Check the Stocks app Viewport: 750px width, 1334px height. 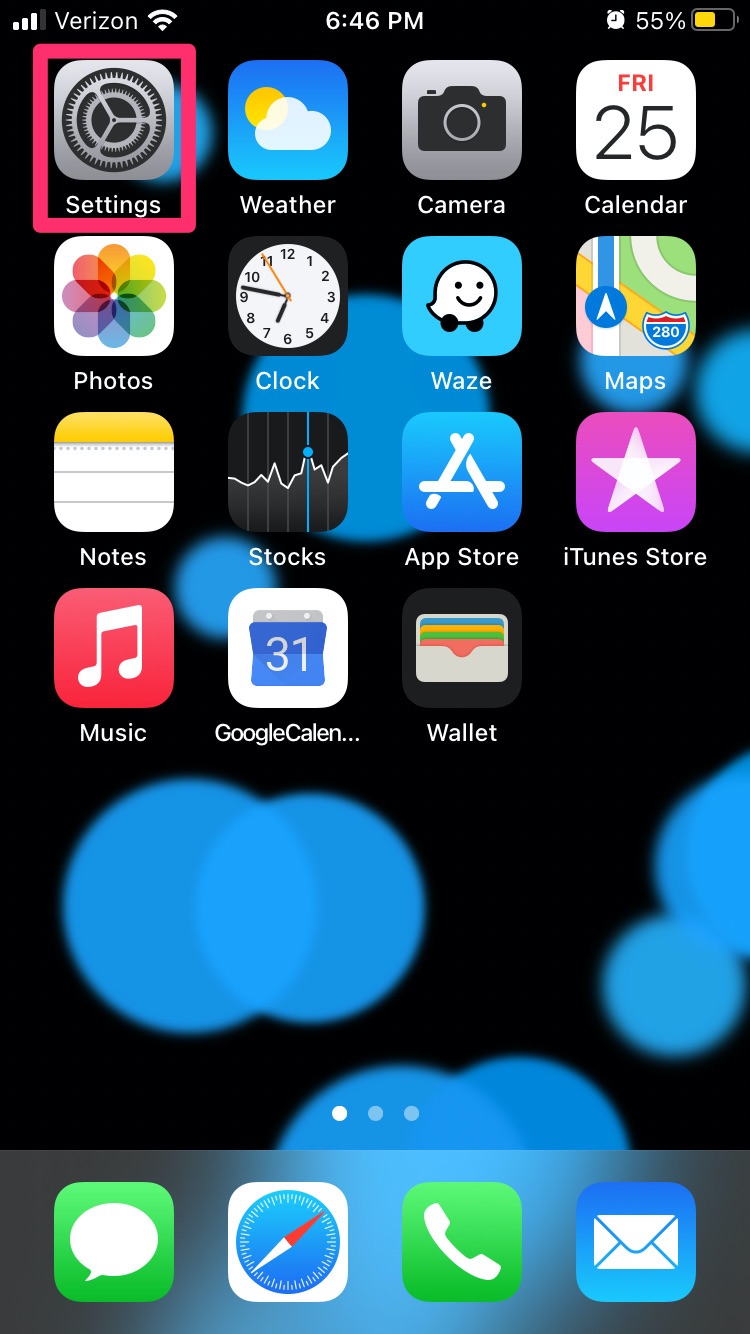click(287, 472)
